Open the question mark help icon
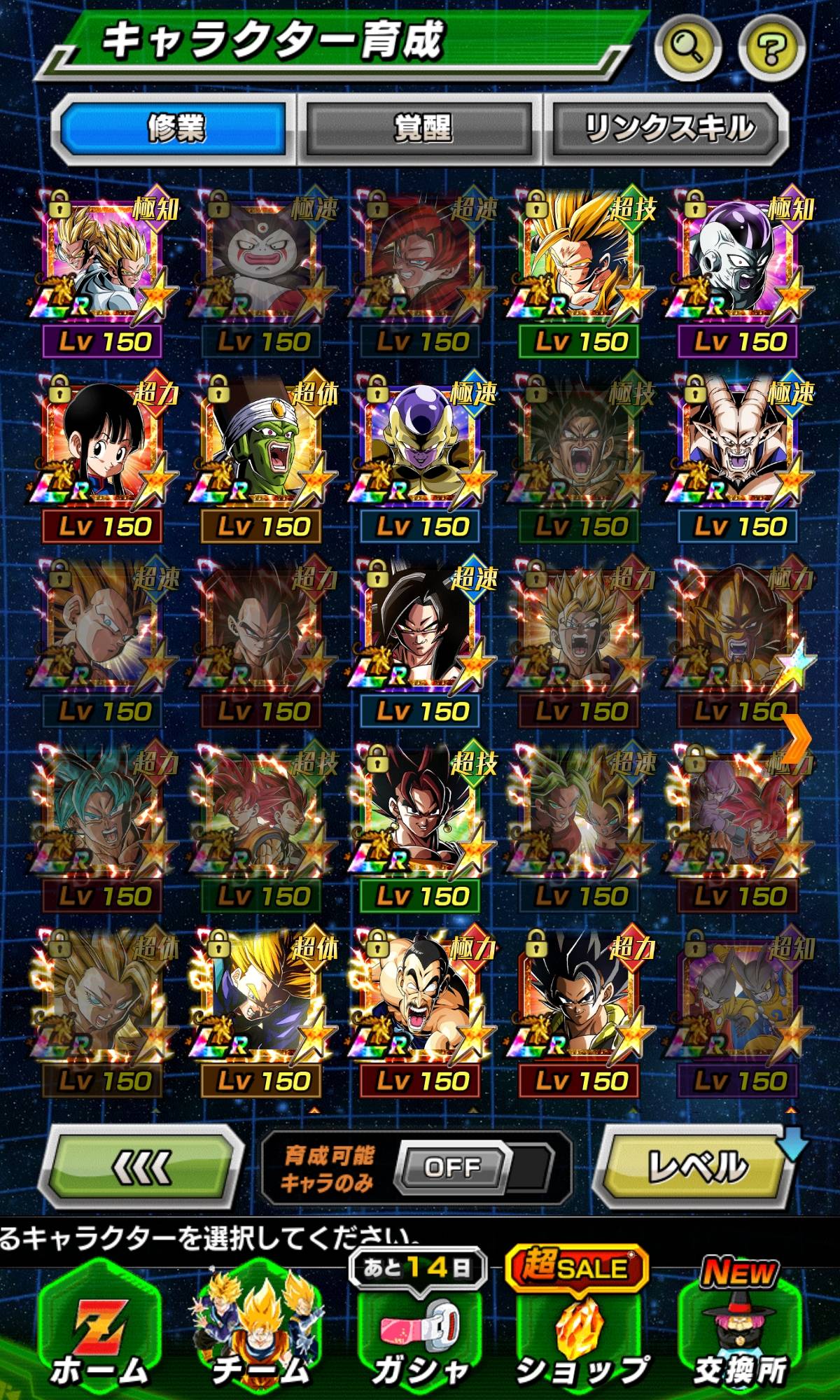Screen dimensions: 840x1400 coord(771,47)
